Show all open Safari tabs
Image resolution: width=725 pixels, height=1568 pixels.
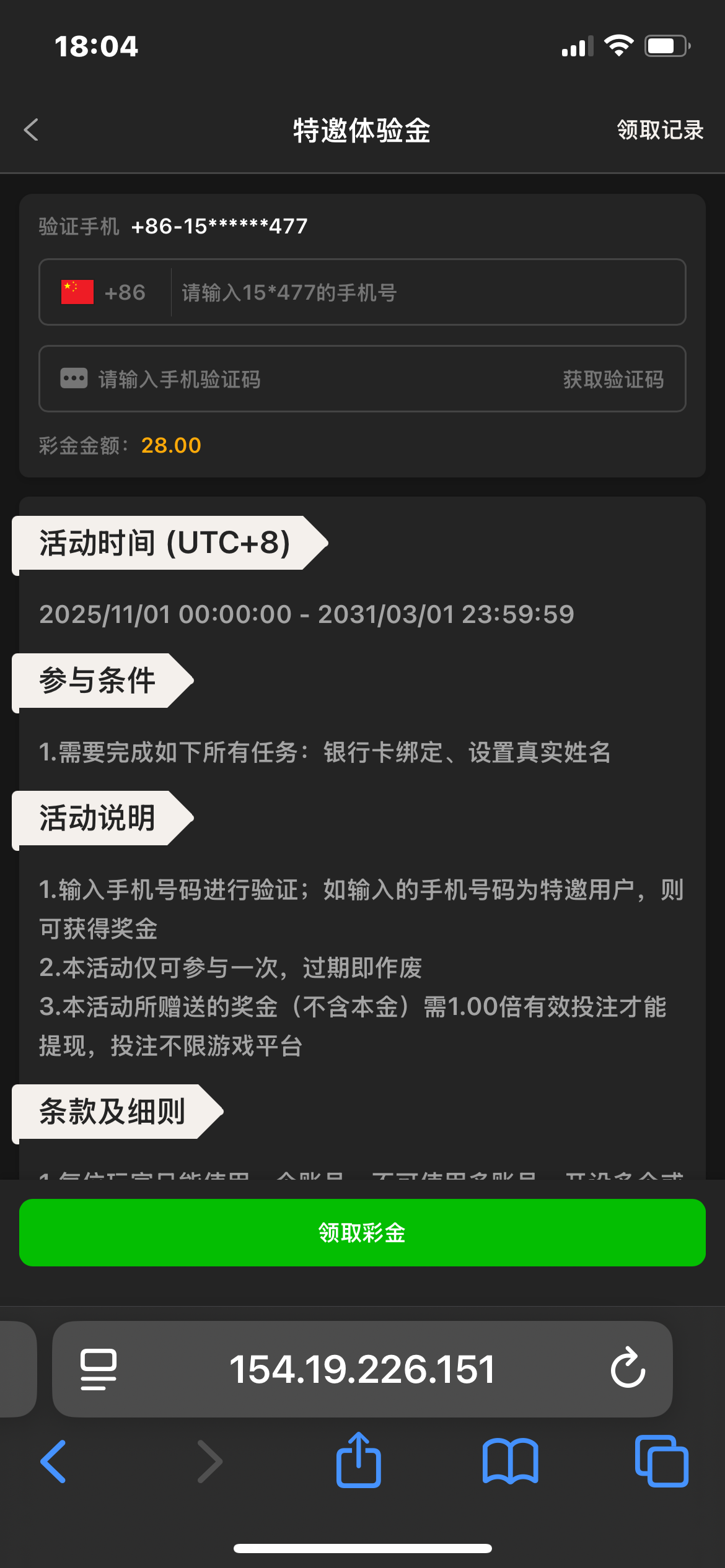[x=661, y=1461]
